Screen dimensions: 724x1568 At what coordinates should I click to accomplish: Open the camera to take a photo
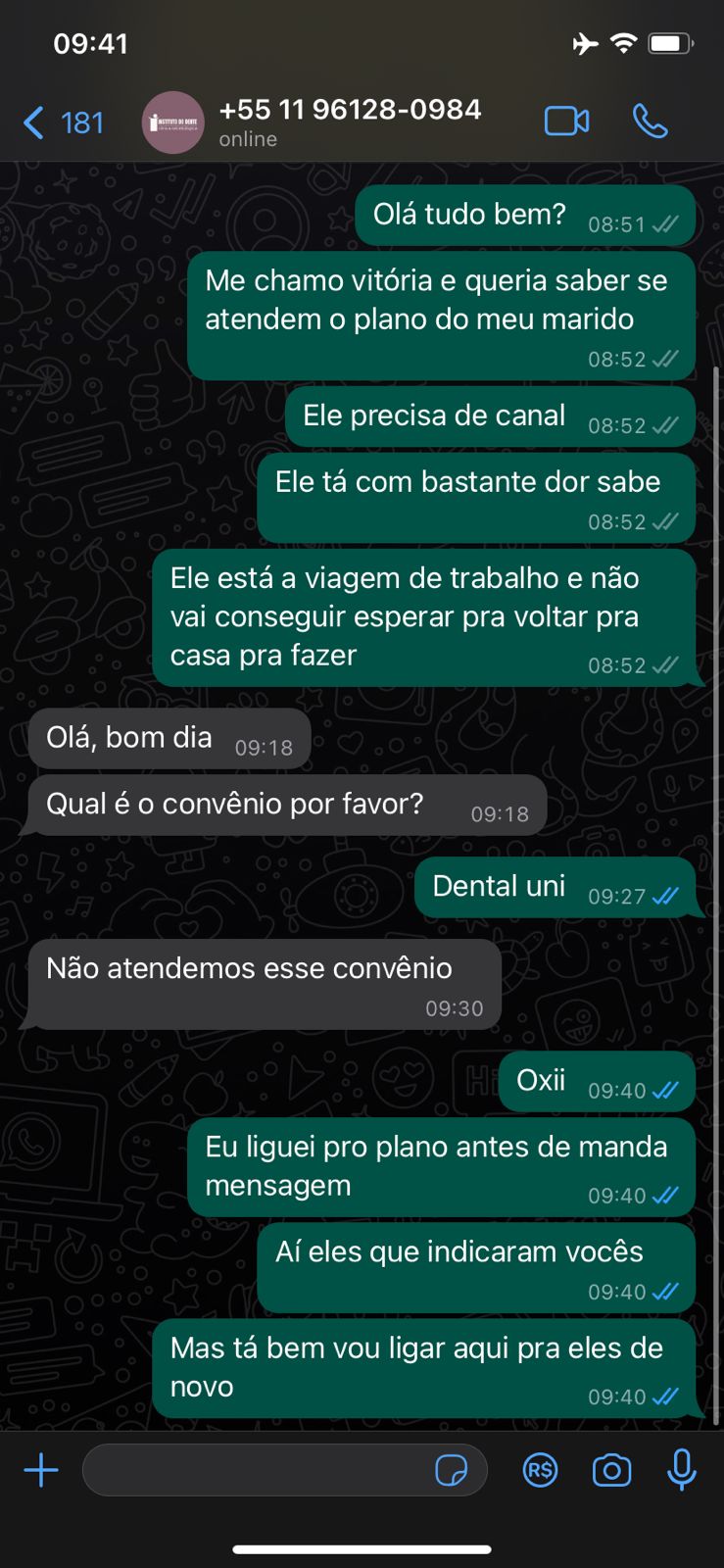[611, 1470]
